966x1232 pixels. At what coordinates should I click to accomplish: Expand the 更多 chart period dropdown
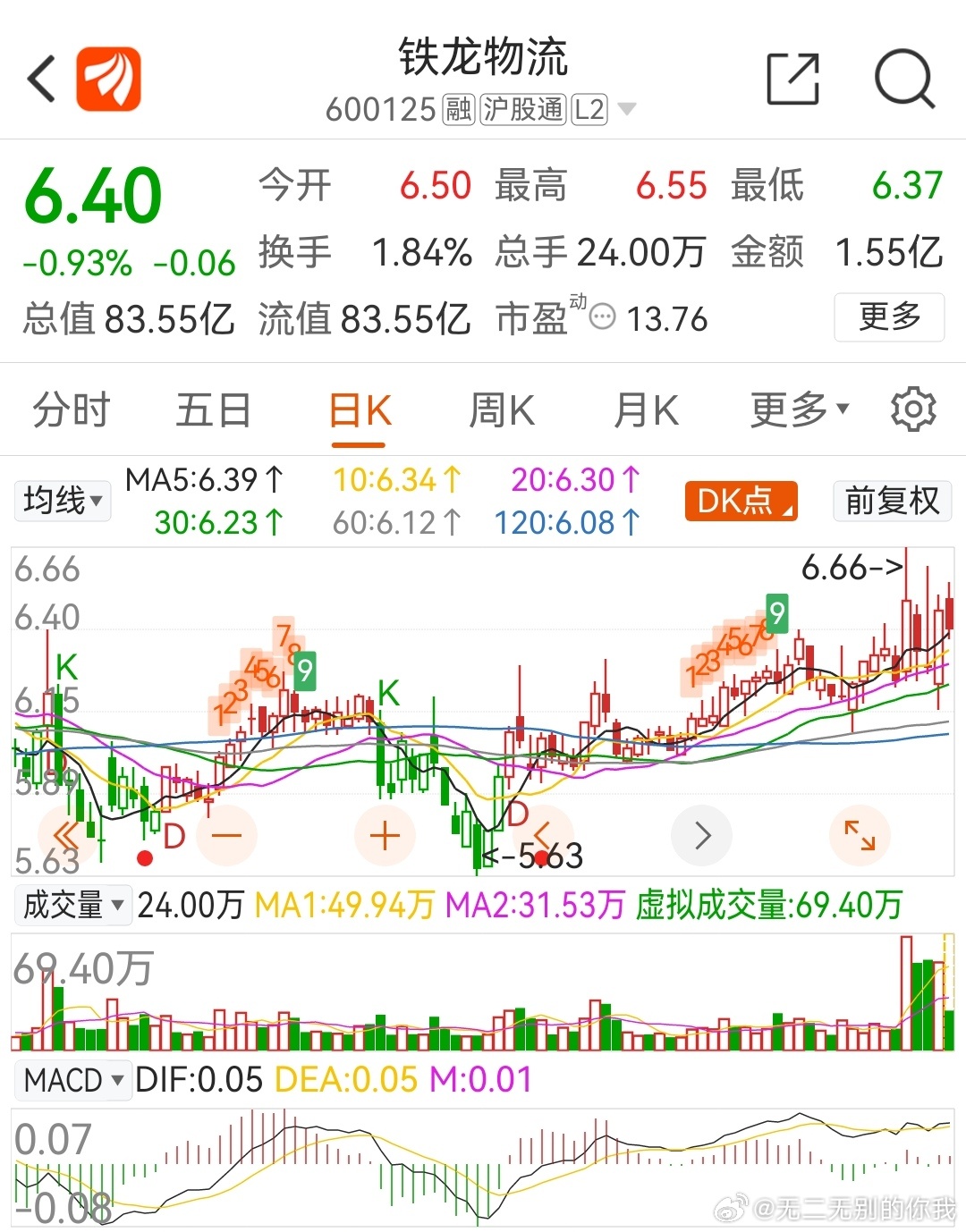798,411
